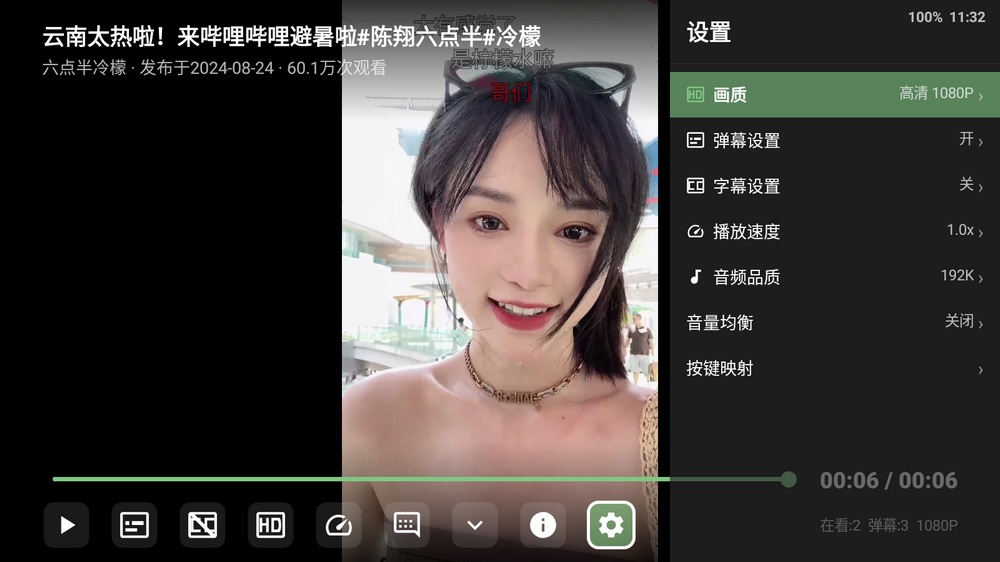Open danmaku settings from bottom toolbar
The width and height of the screenshot is (1000, 562).
(x=135, y=525)
